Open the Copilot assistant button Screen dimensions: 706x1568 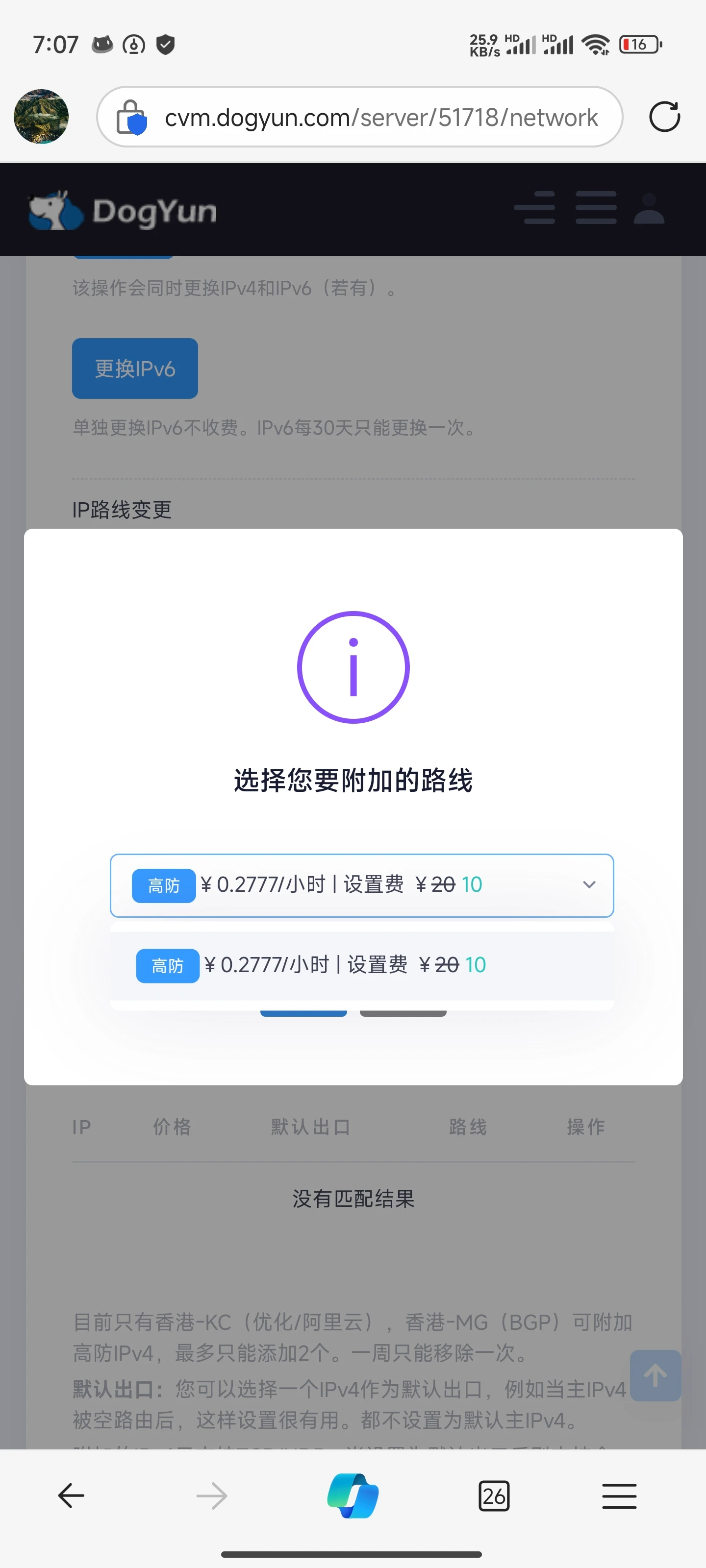[x=353, y=1495]
